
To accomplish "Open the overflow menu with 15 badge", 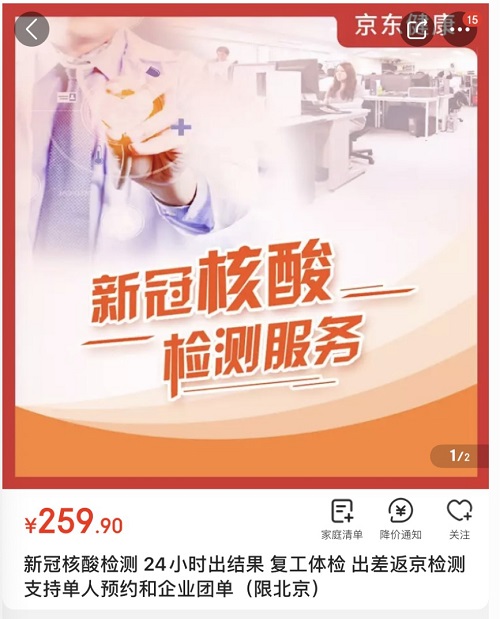I will click(x=461, y=30).
